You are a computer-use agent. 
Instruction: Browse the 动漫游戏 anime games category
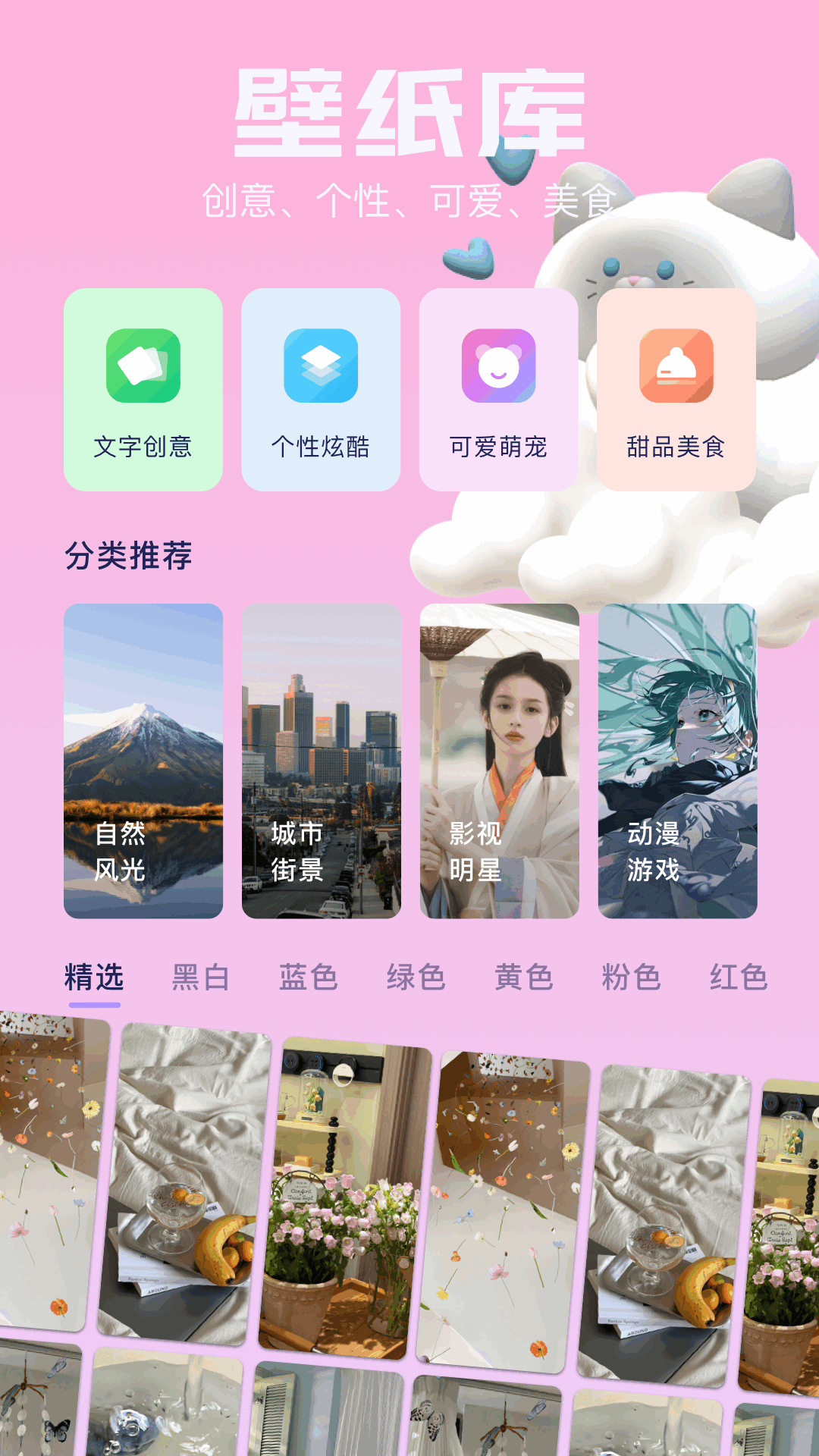[675, 758]
